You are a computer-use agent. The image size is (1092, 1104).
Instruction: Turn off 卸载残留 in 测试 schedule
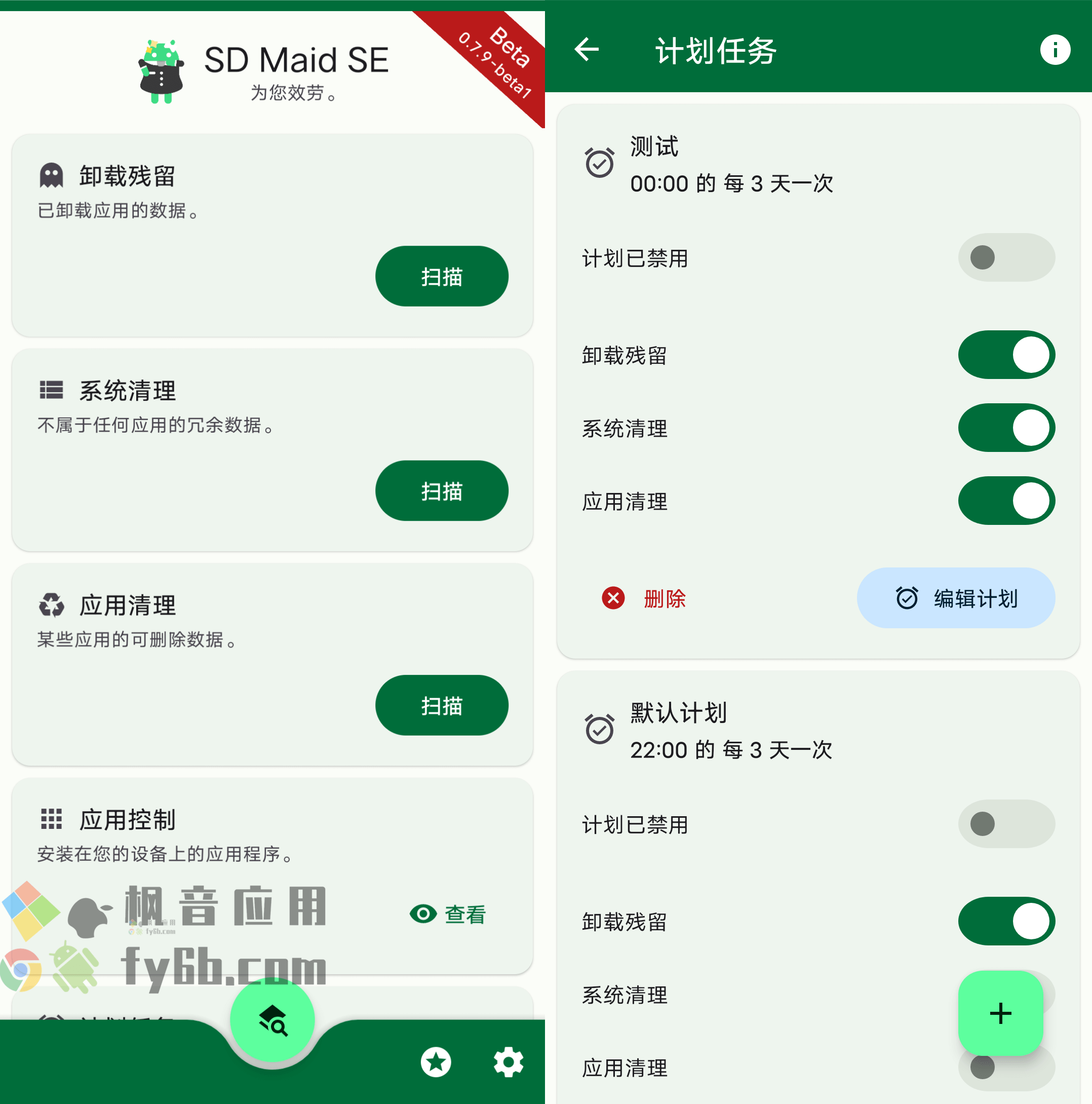(x=1006, y=355)
